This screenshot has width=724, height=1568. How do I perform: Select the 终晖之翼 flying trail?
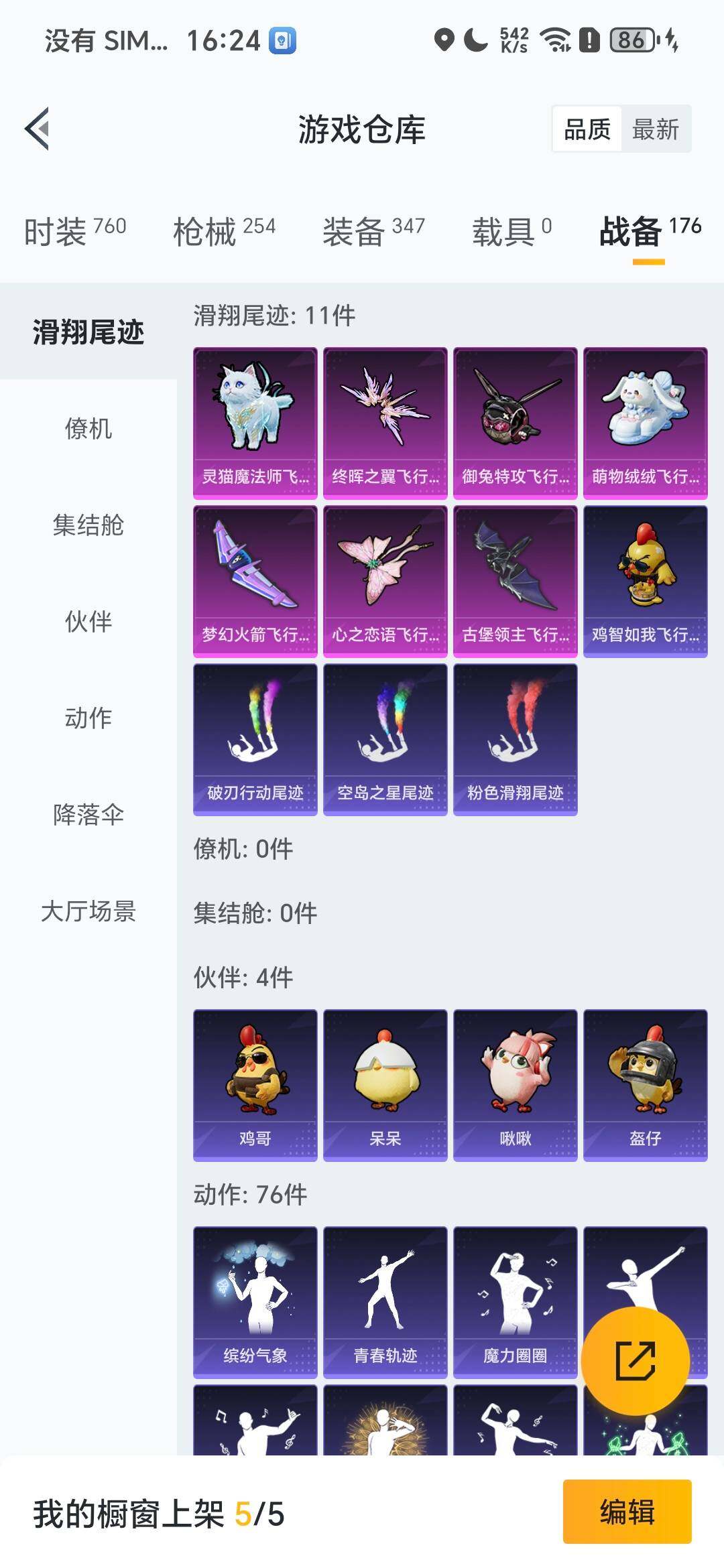click(385, 422)
